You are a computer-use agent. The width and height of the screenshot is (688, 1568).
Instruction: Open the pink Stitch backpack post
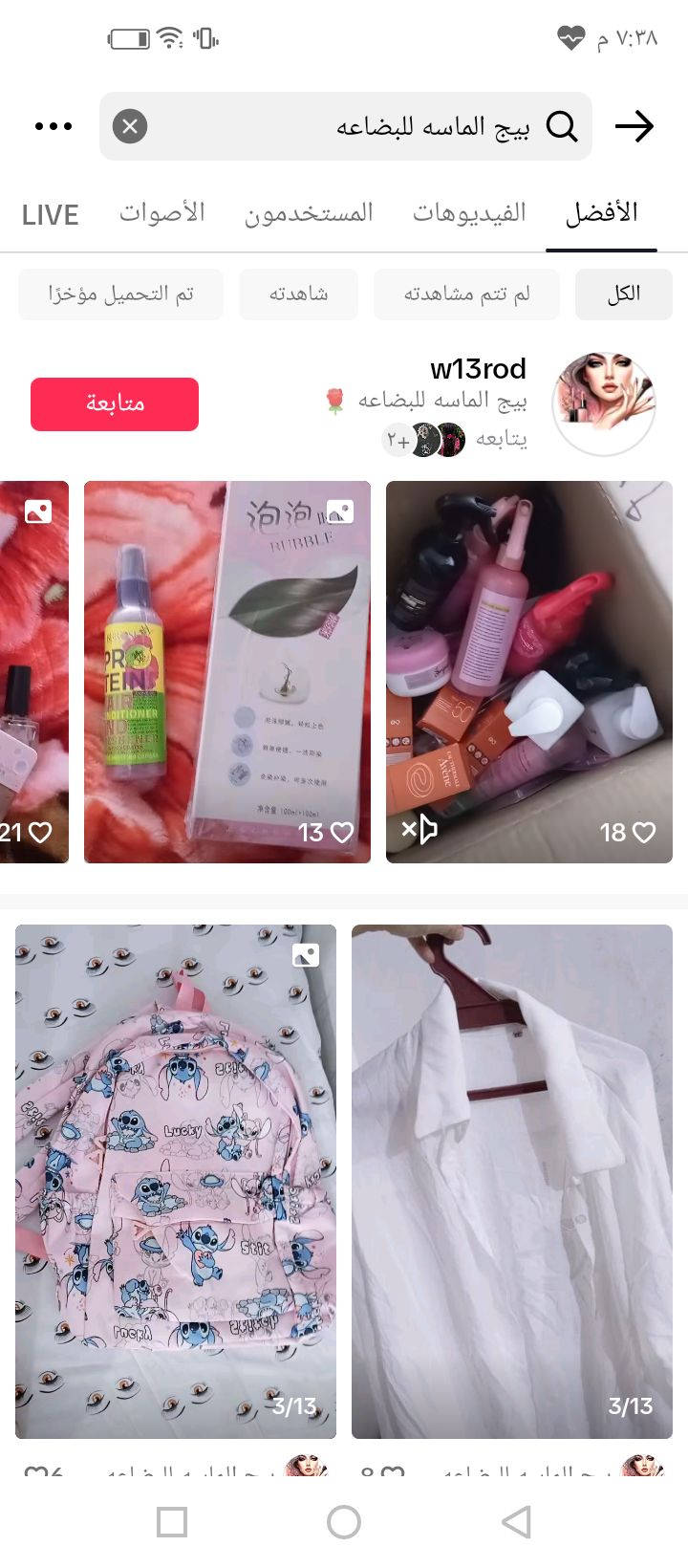[x=176, y=1181]
